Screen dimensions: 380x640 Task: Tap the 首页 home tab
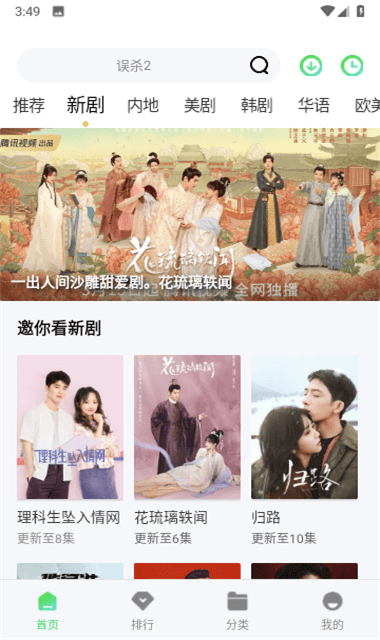(x=47, y=611)
